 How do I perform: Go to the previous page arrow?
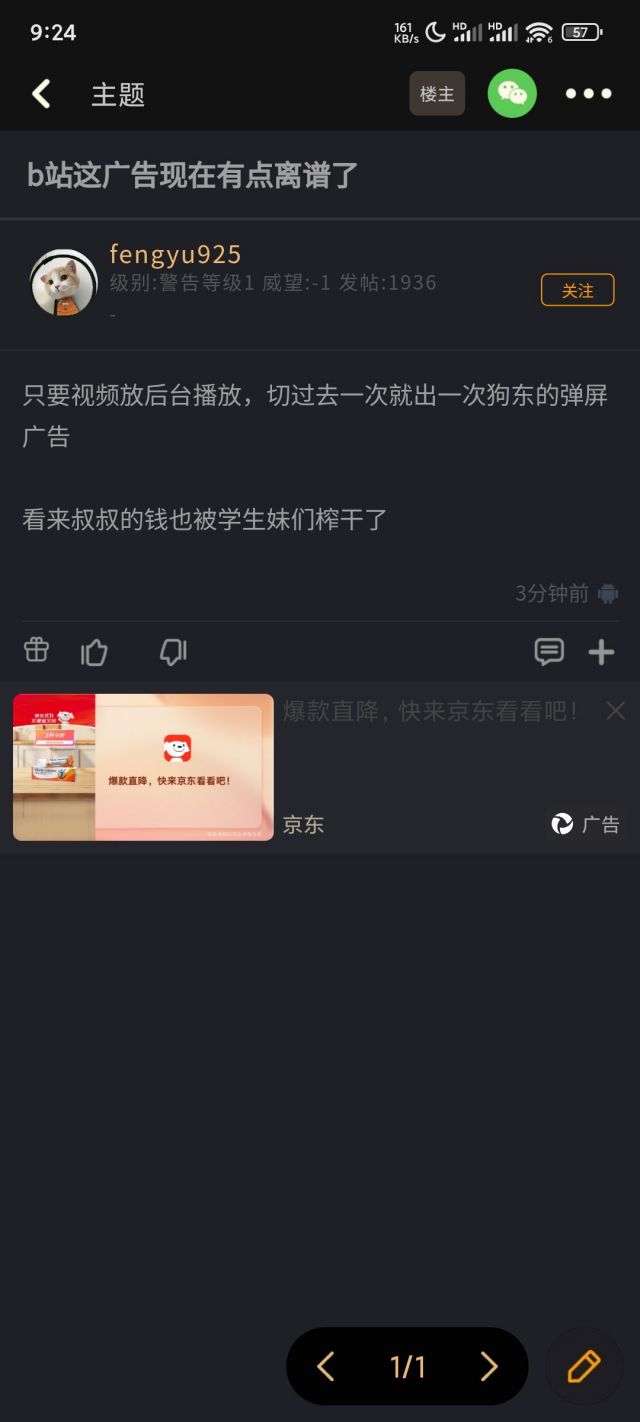(325, 1366)
